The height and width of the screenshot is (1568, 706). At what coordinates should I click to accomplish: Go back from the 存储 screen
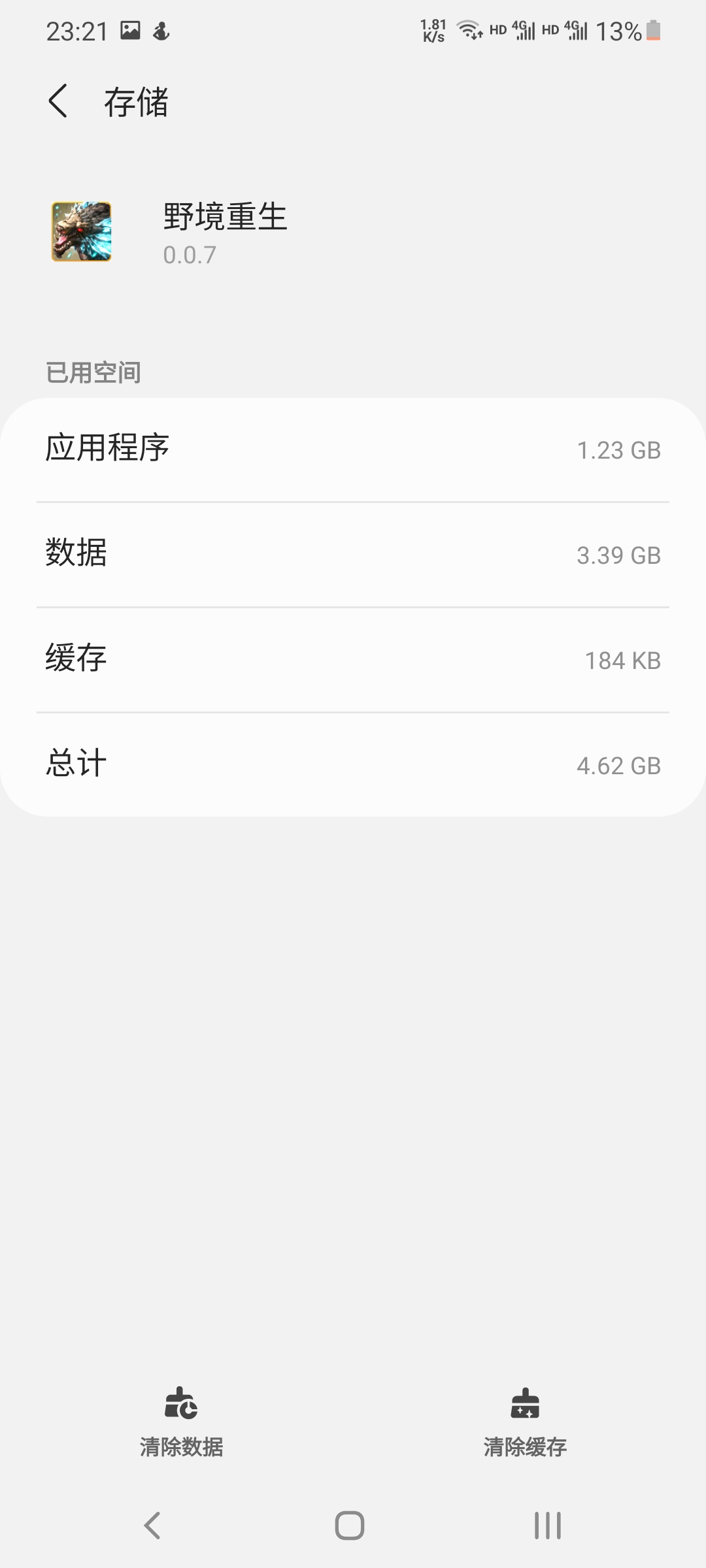point(58,102)
